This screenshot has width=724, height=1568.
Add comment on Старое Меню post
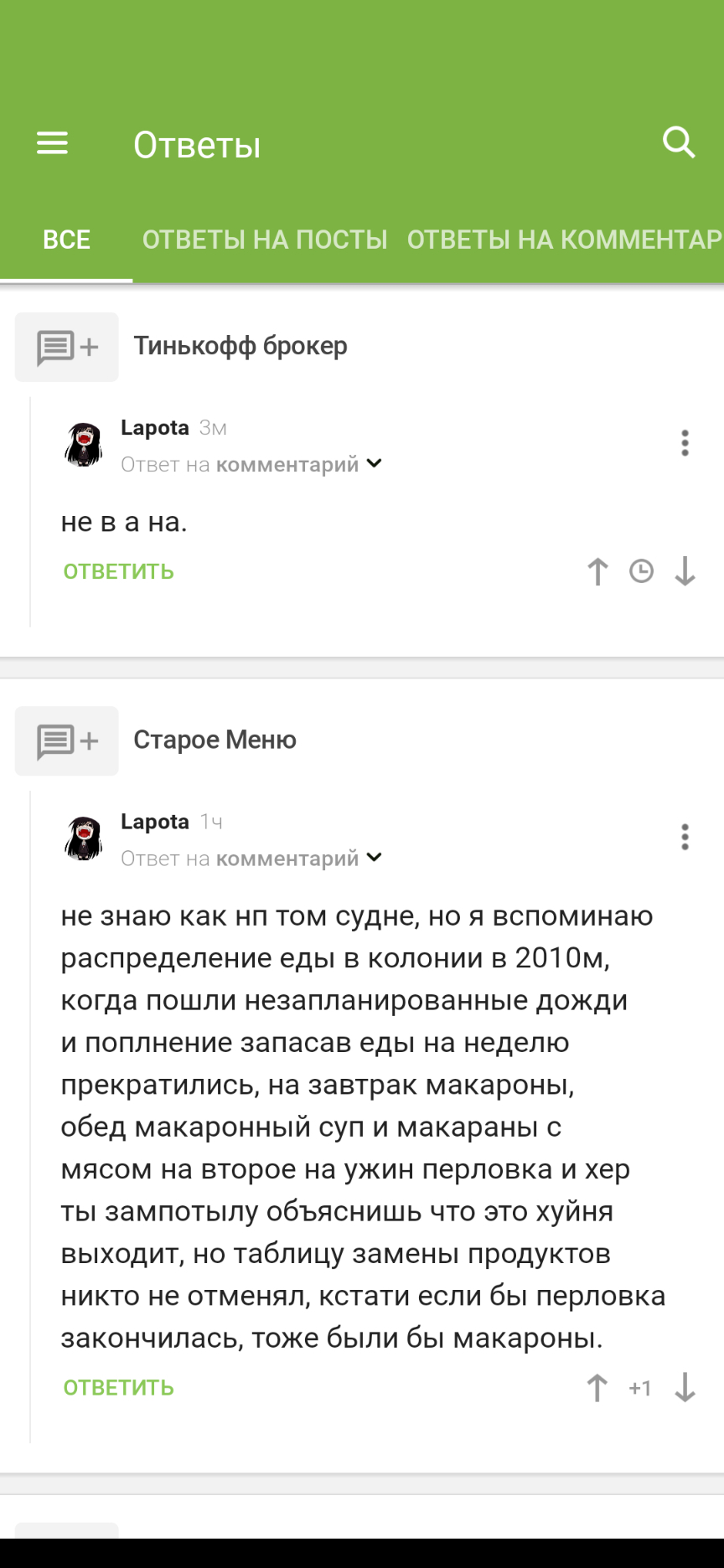tap(67, 741)
